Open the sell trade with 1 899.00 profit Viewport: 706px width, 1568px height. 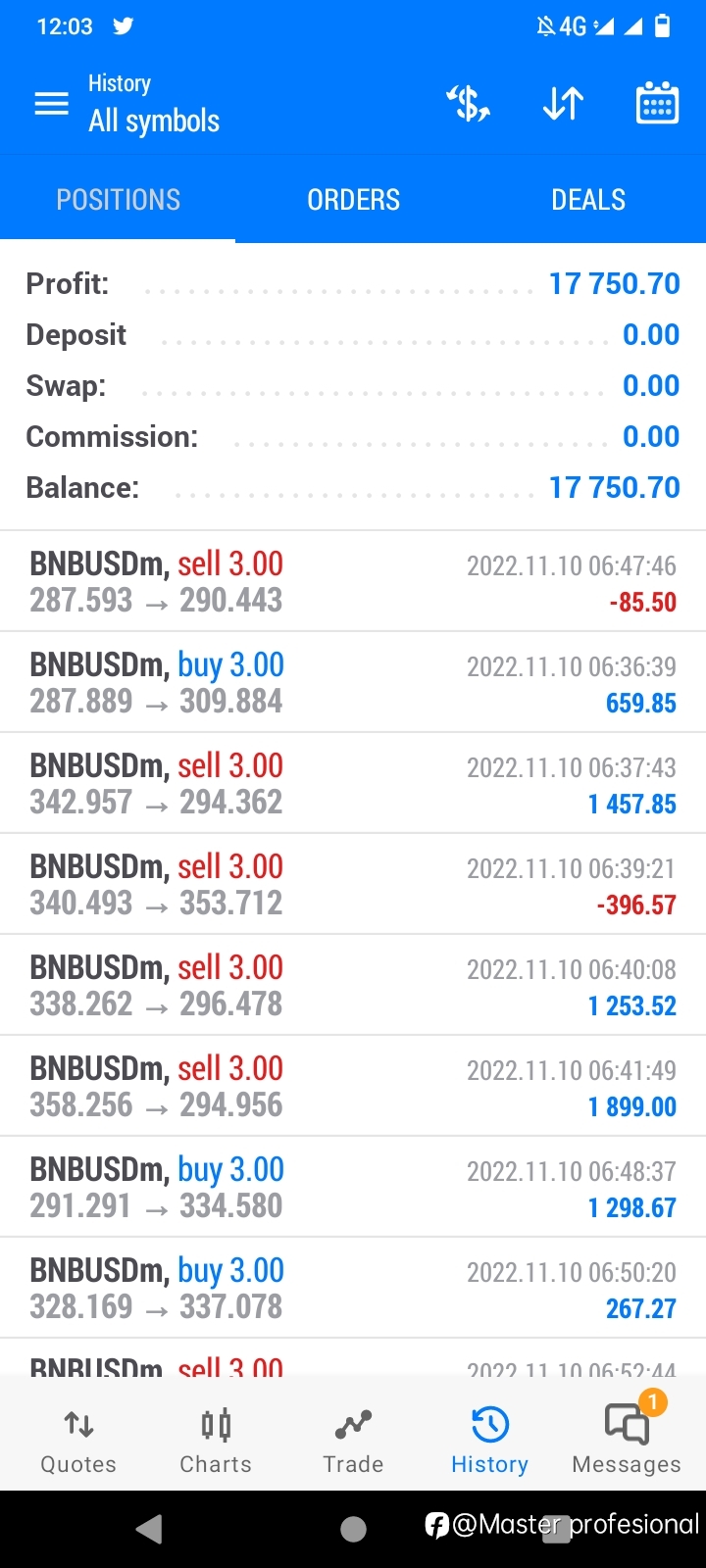coord(353,1086)
